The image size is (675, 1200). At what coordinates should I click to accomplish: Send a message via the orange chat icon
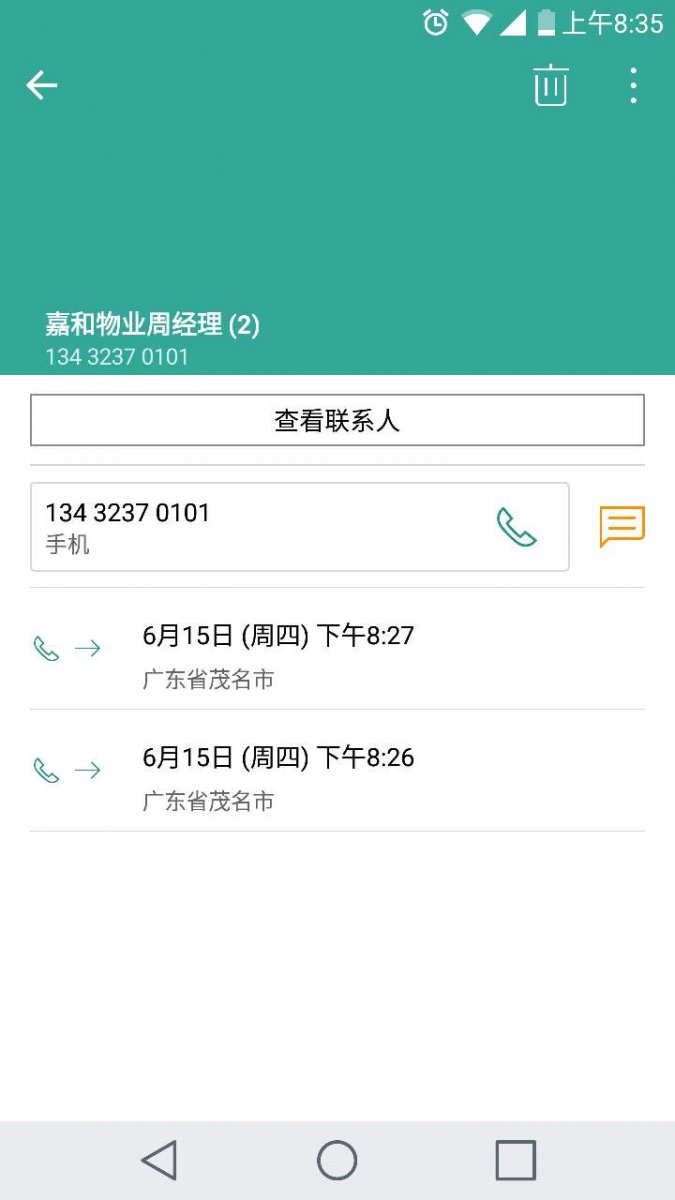coord(622,527)
